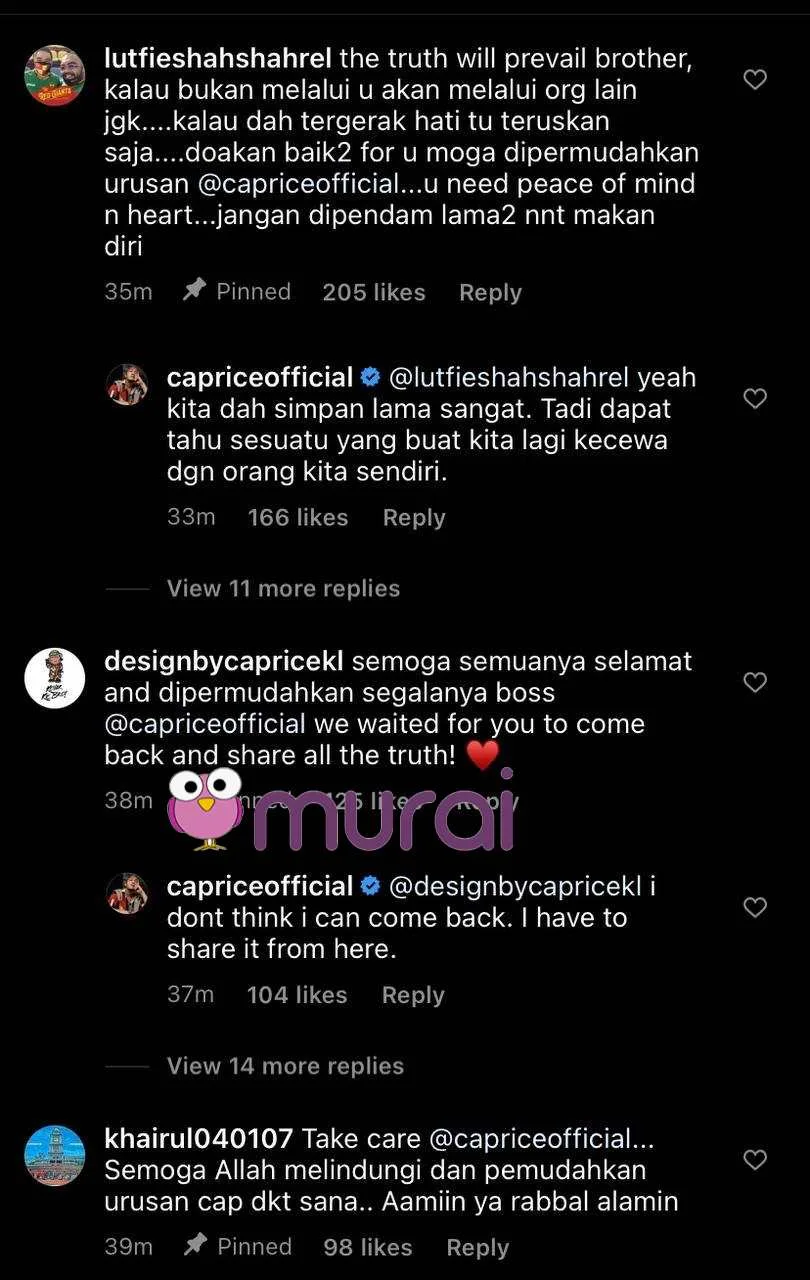Like lutfieshahshahrel's comment

point(755,79)
